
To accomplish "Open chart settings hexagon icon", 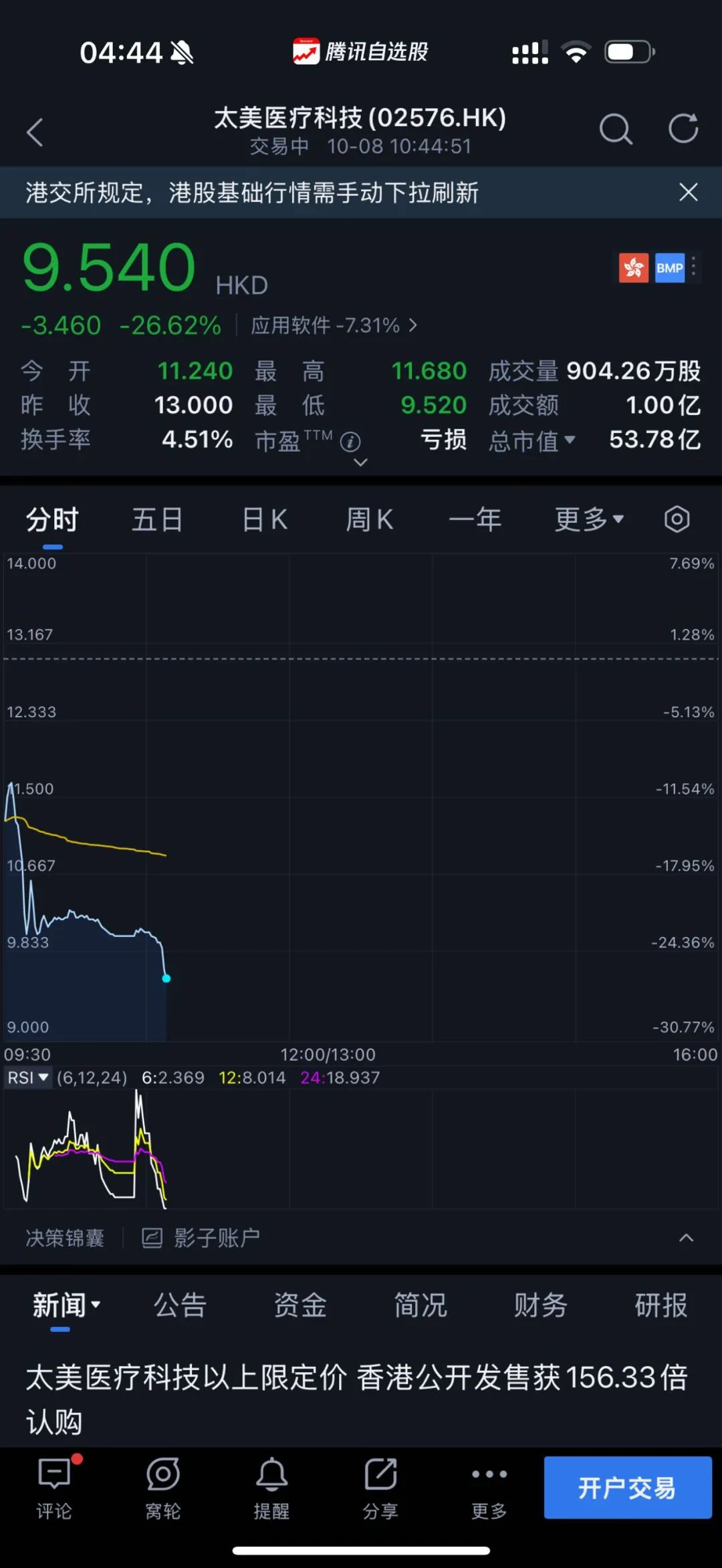I will [x=677, y=519].
